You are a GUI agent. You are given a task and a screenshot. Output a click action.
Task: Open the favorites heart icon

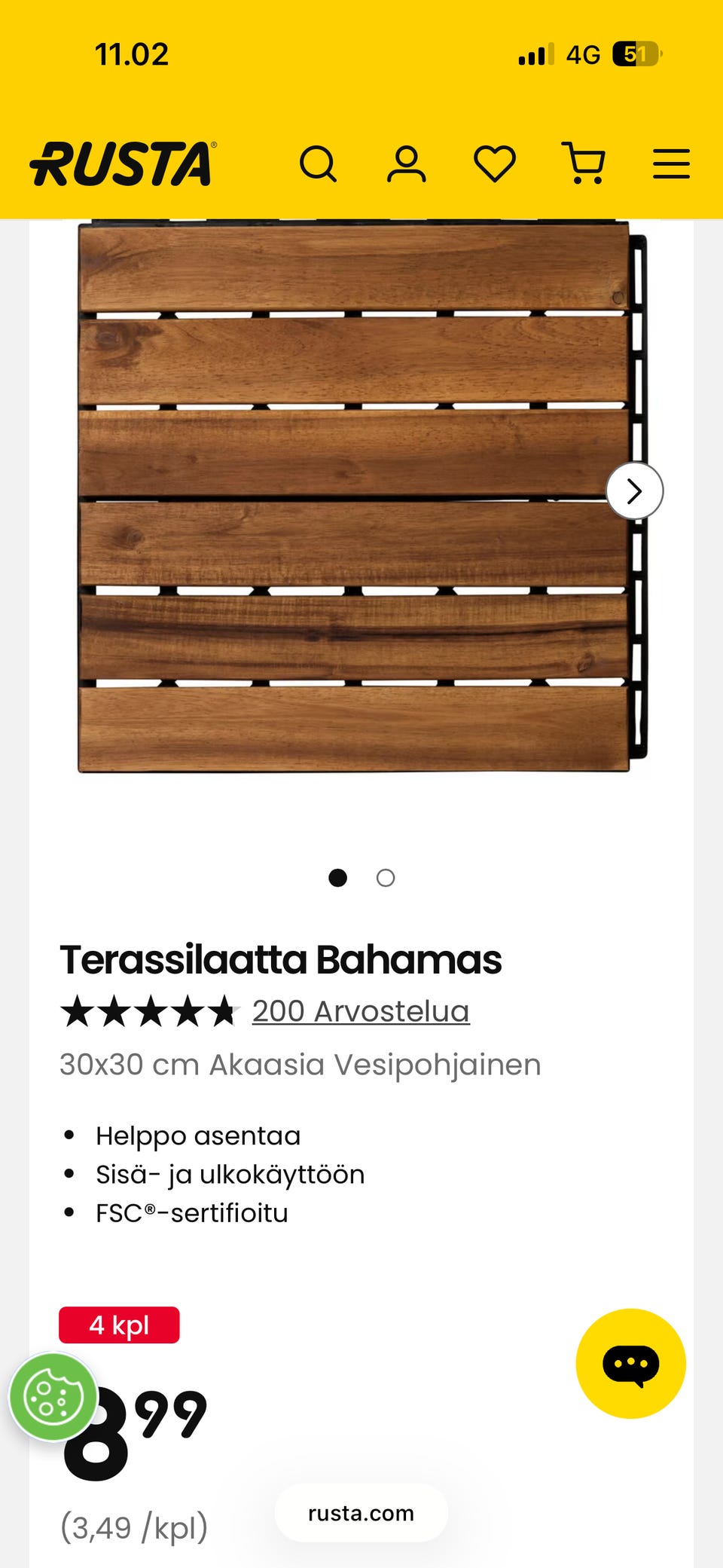pos(495,164)
